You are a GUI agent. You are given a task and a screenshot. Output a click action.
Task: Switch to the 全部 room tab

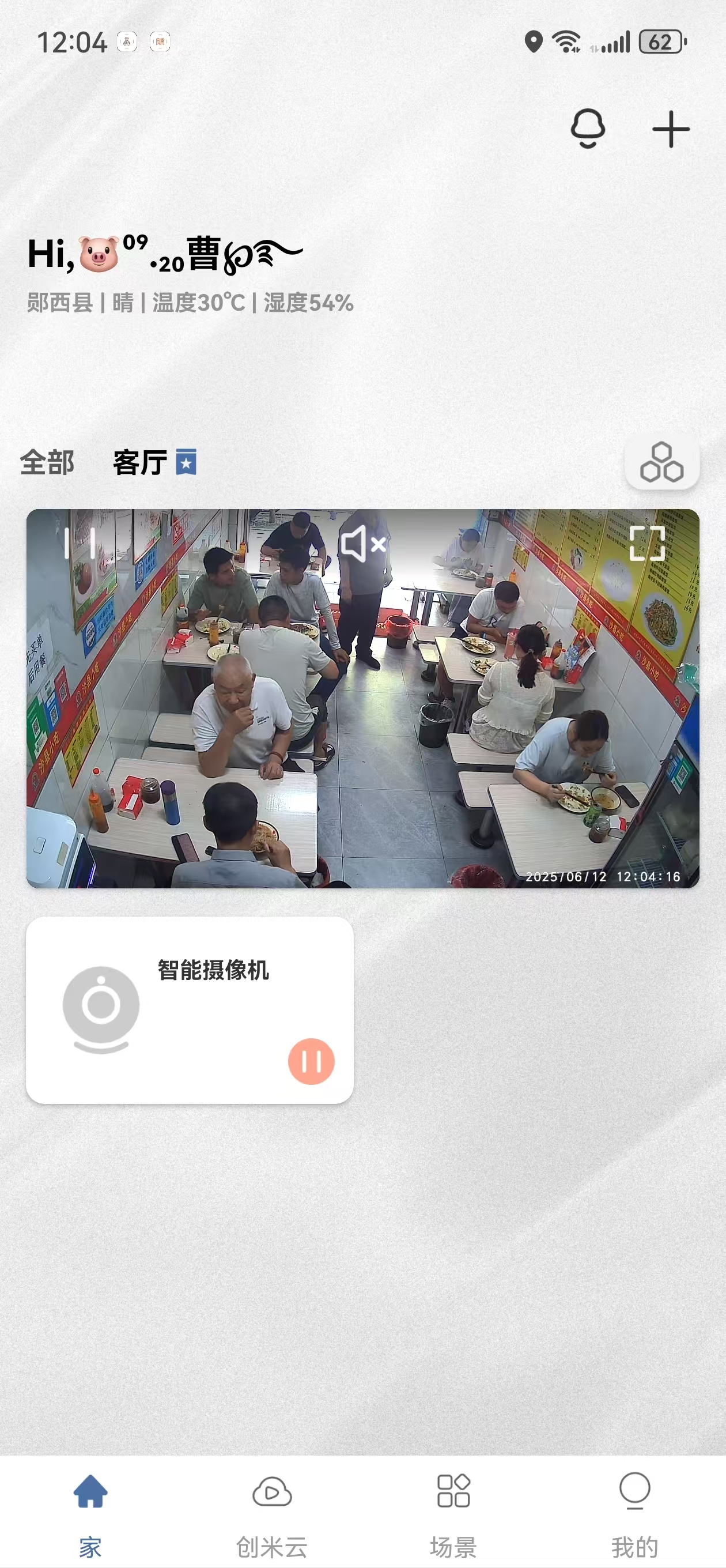tap(47, 462)
